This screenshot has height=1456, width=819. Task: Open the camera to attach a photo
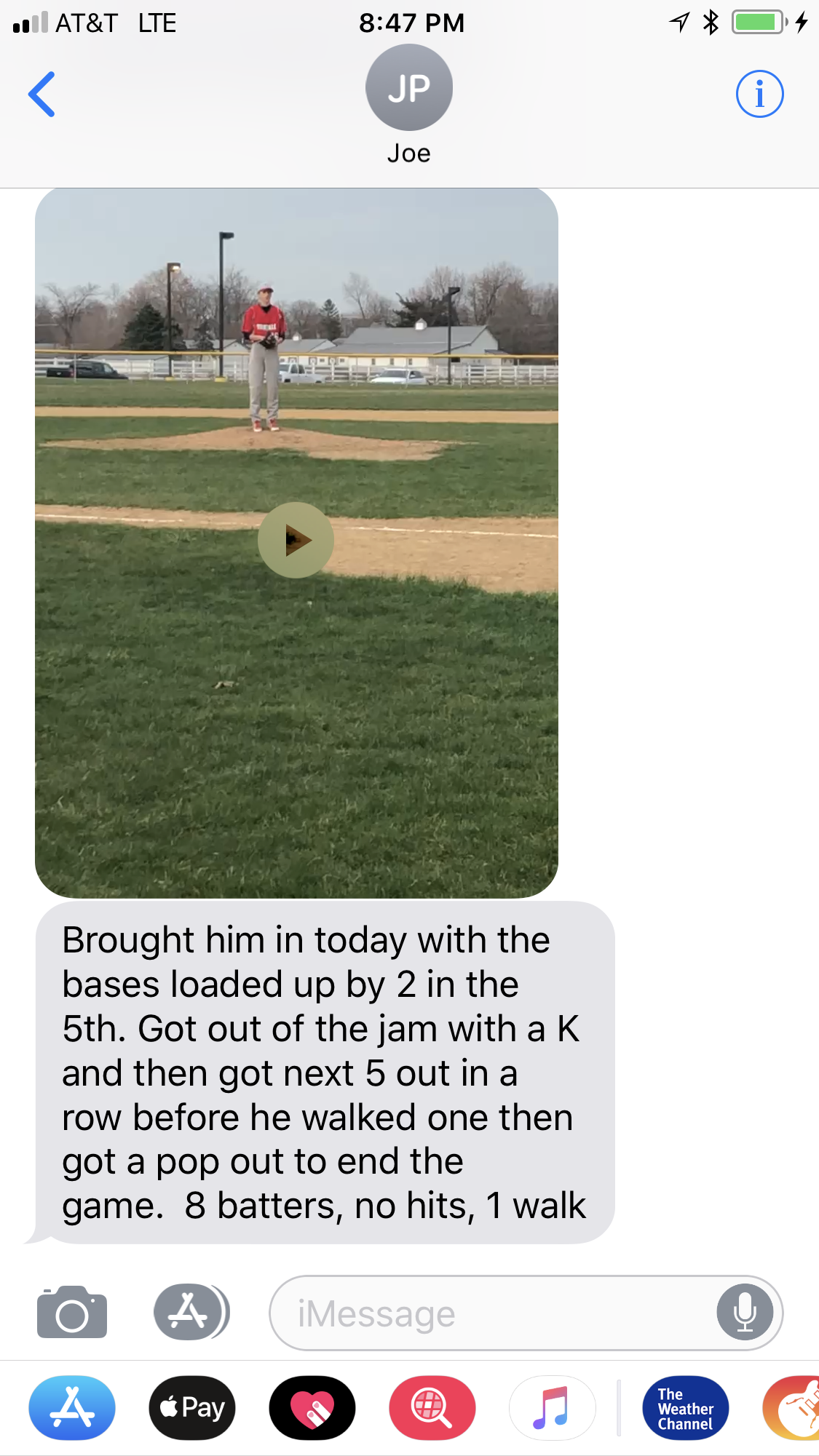point(72,1312)
